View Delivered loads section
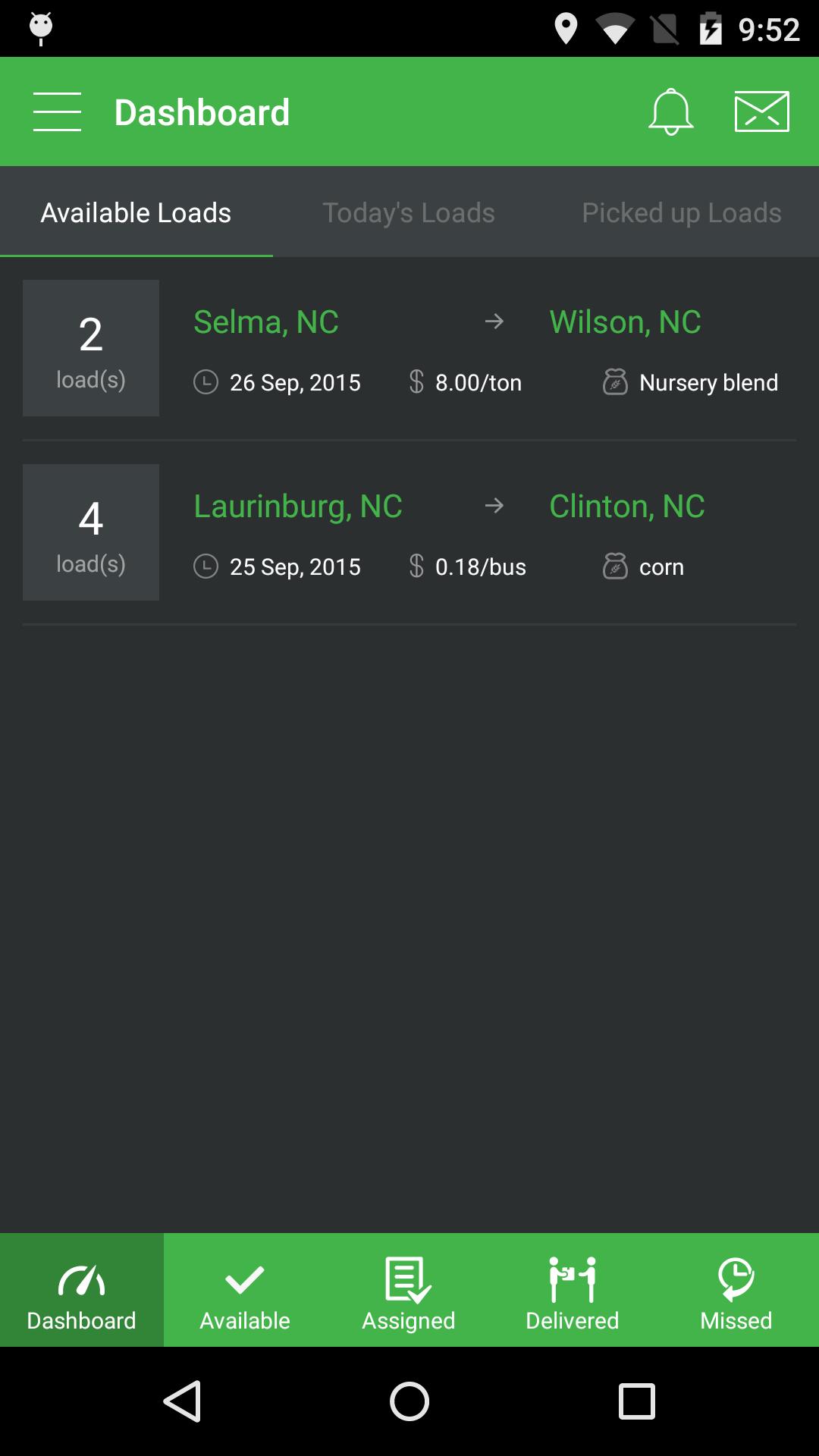 pos(573,1291)
